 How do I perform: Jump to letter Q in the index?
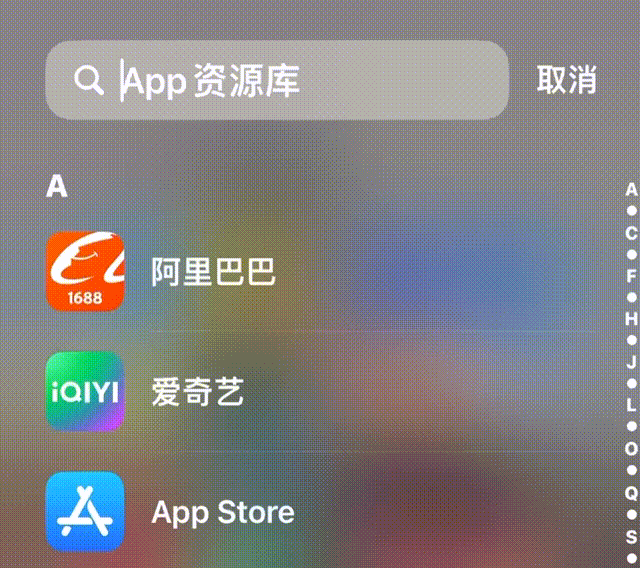coord(631,492)
